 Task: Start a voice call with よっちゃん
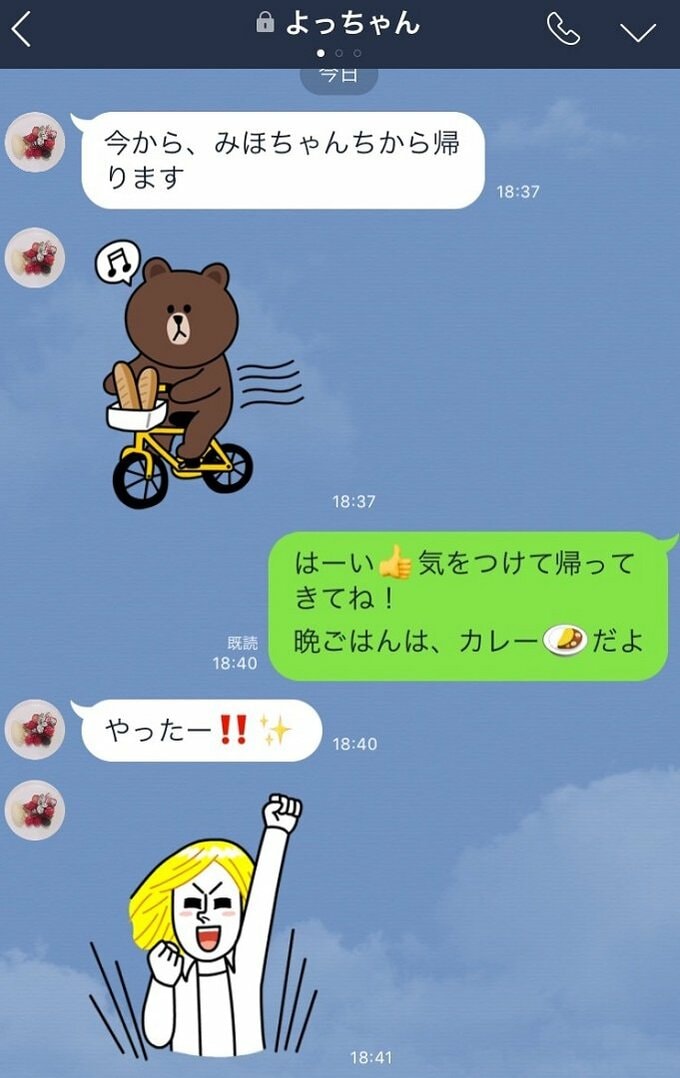point(563,30)
